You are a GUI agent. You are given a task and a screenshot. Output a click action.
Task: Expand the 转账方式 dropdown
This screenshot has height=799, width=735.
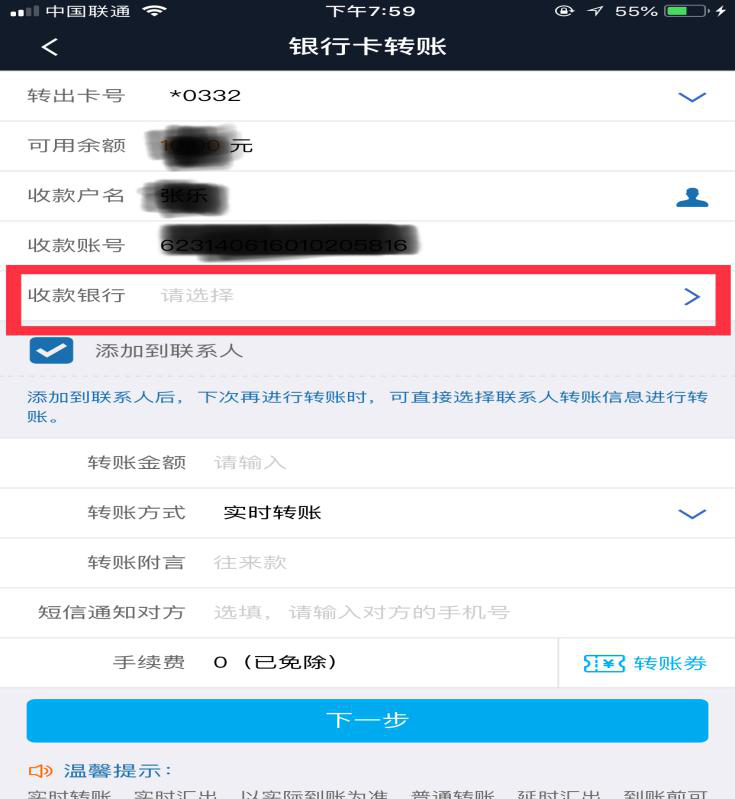point(692,513)
